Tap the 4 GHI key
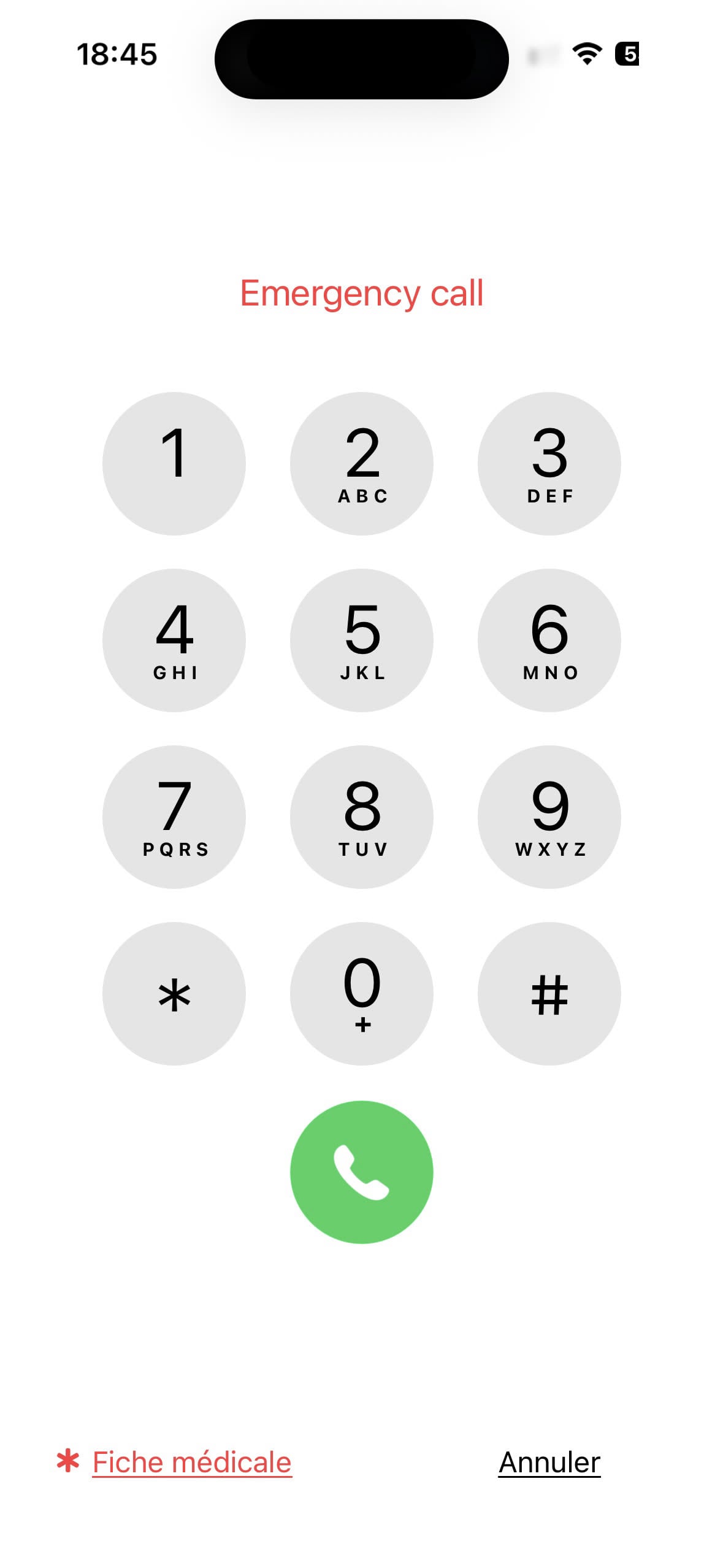This screenshot has width=723, height=1568. 174,640
